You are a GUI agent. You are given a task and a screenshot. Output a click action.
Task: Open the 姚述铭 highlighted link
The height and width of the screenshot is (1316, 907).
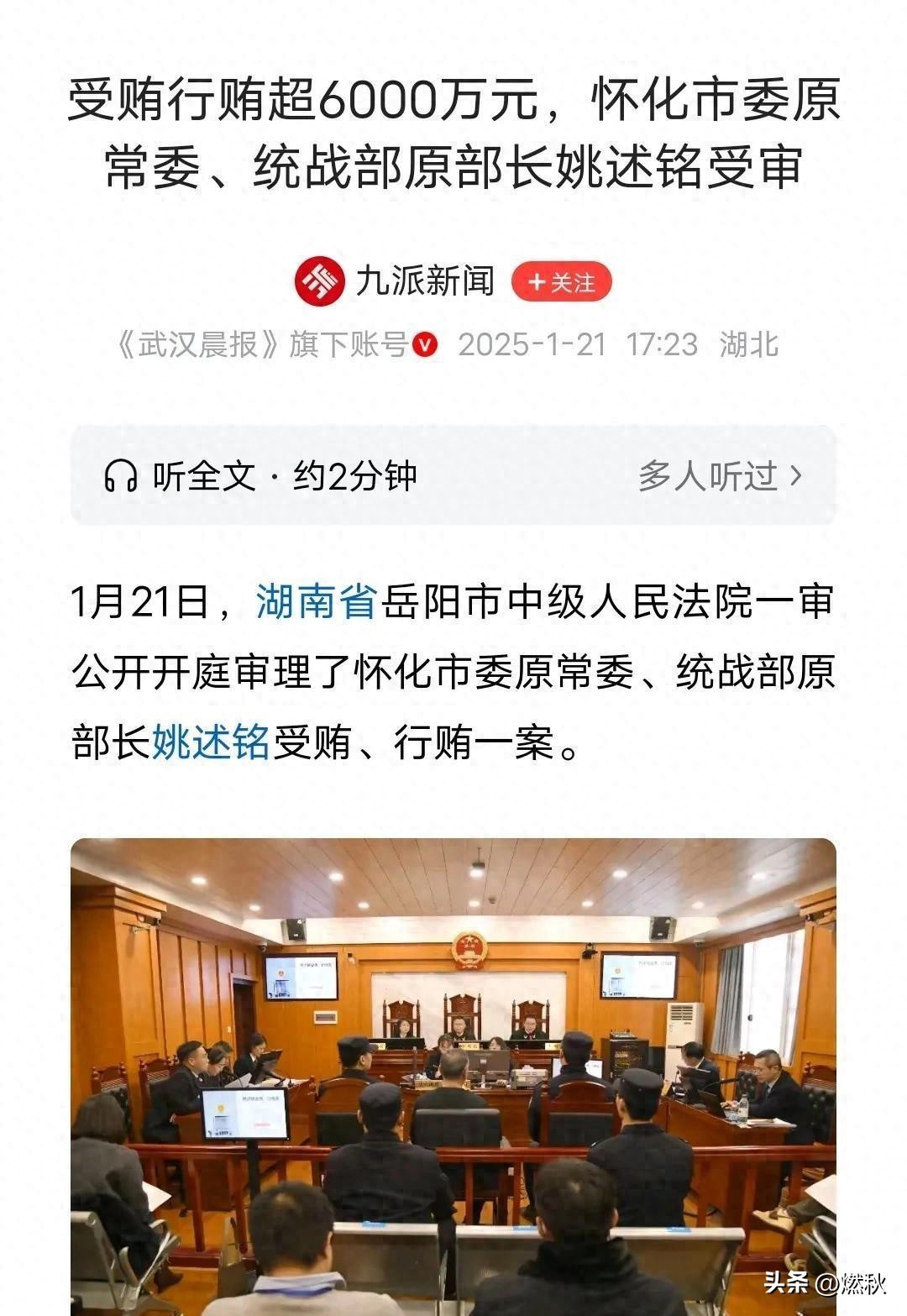click(211, 742)
